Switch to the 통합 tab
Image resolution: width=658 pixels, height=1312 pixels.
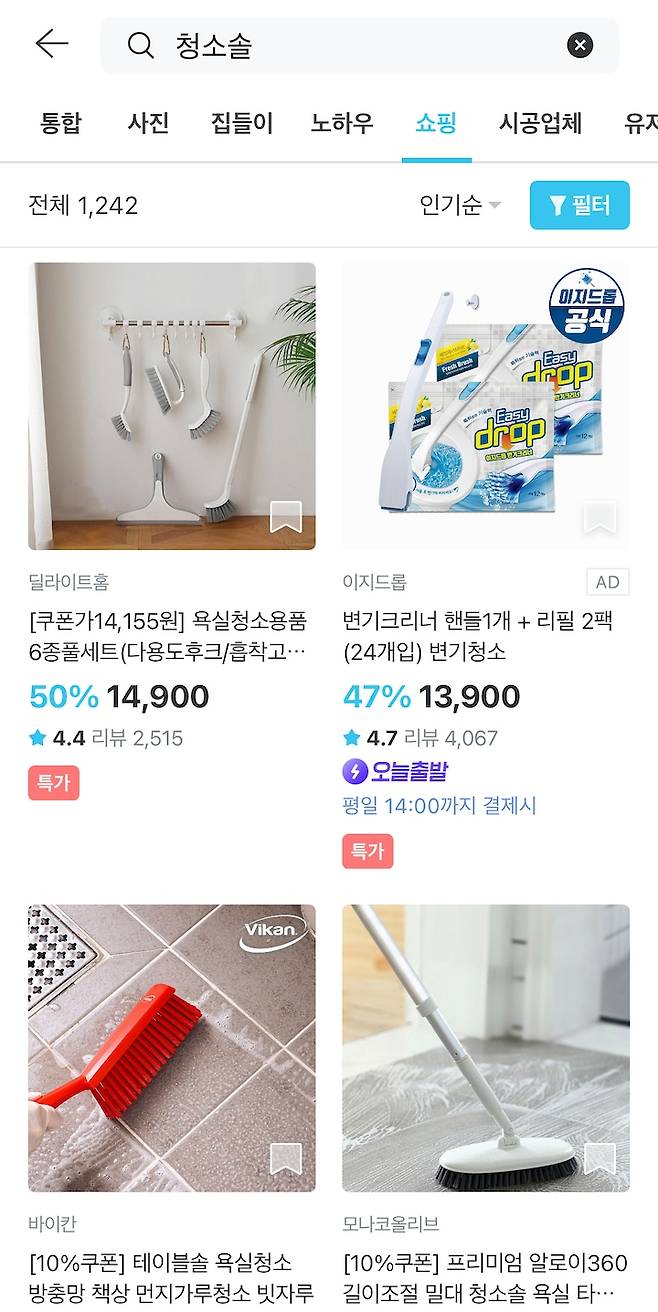coord(60,124)
